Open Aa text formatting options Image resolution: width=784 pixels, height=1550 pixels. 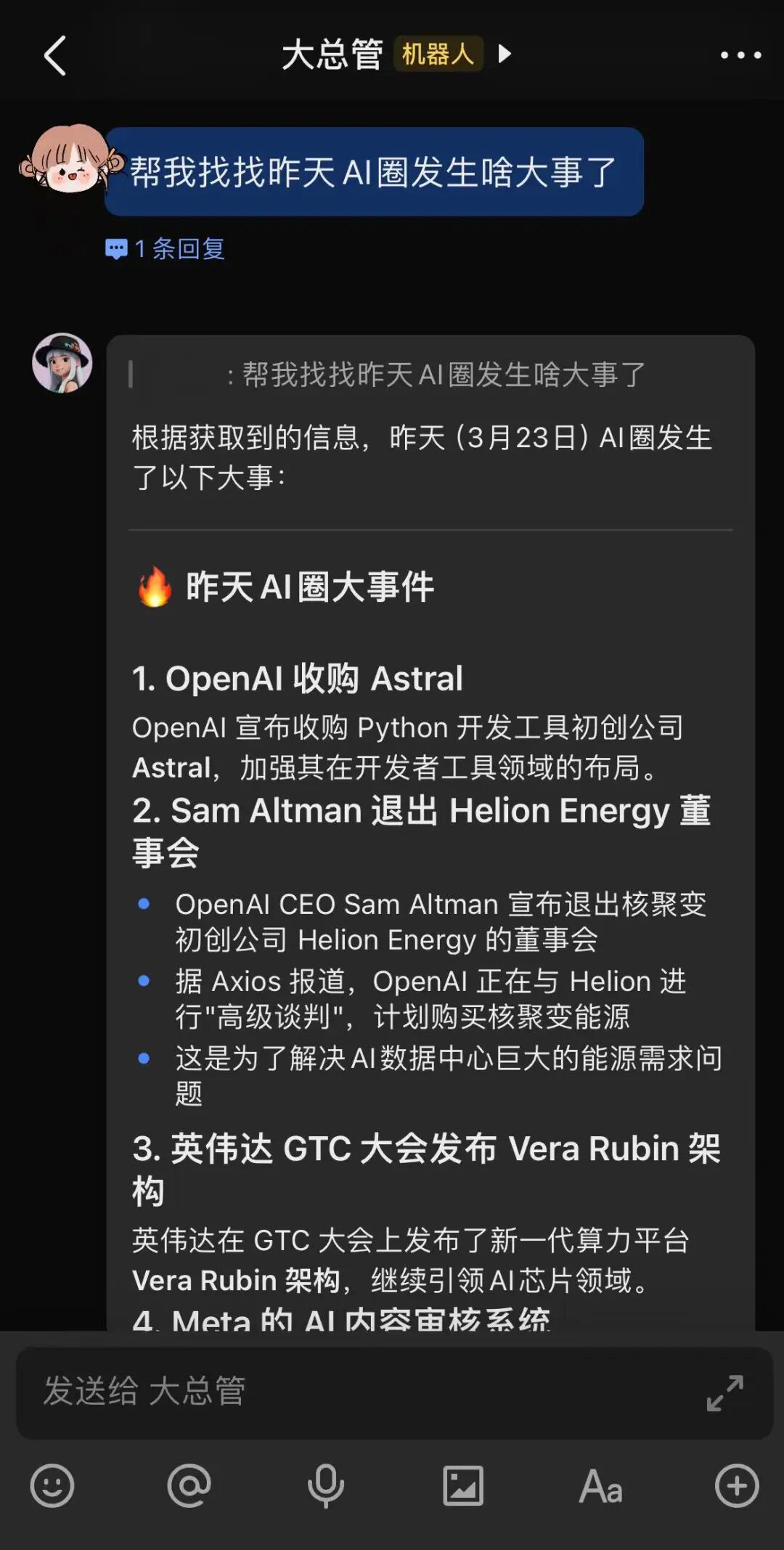[x=600, y=1486]
